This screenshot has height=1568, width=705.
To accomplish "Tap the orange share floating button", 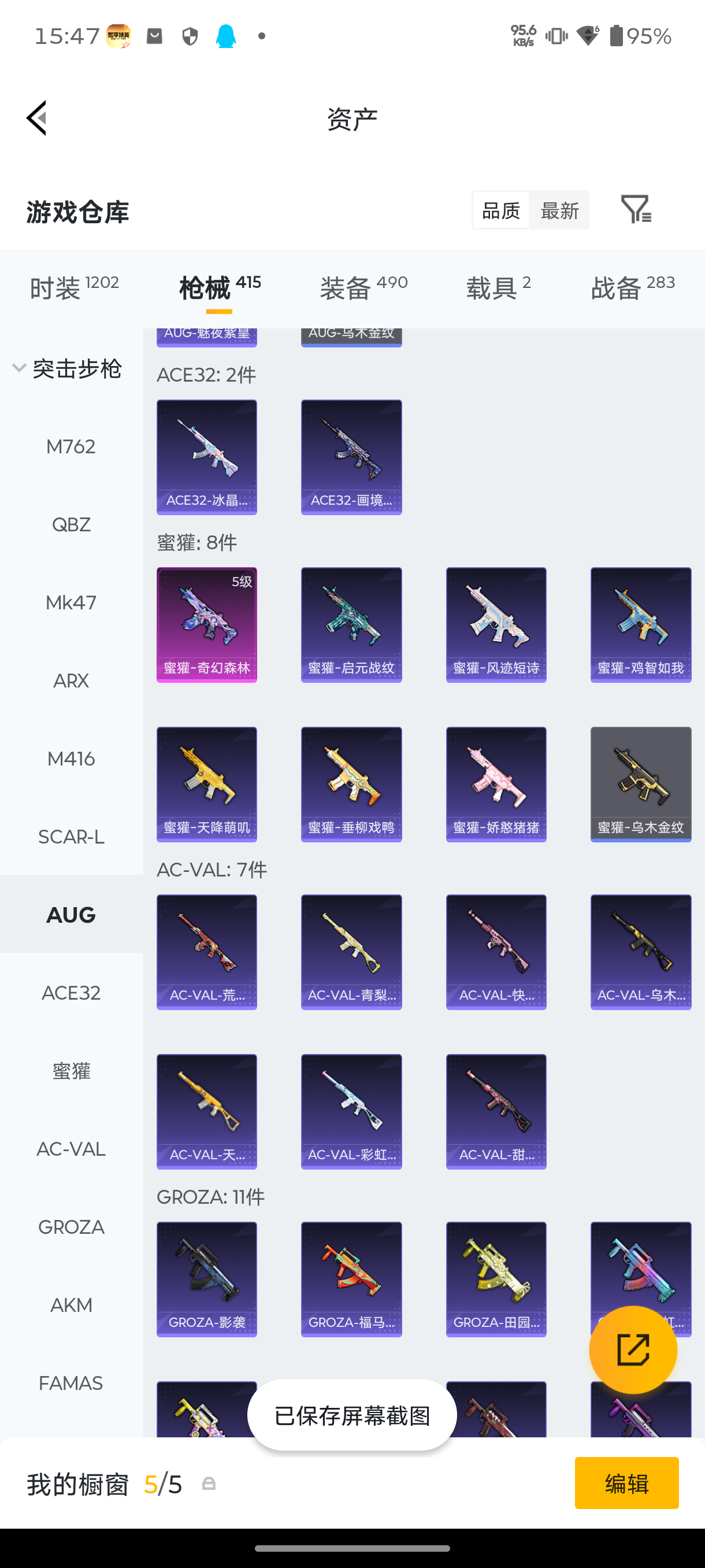I will coord(633,1349).
